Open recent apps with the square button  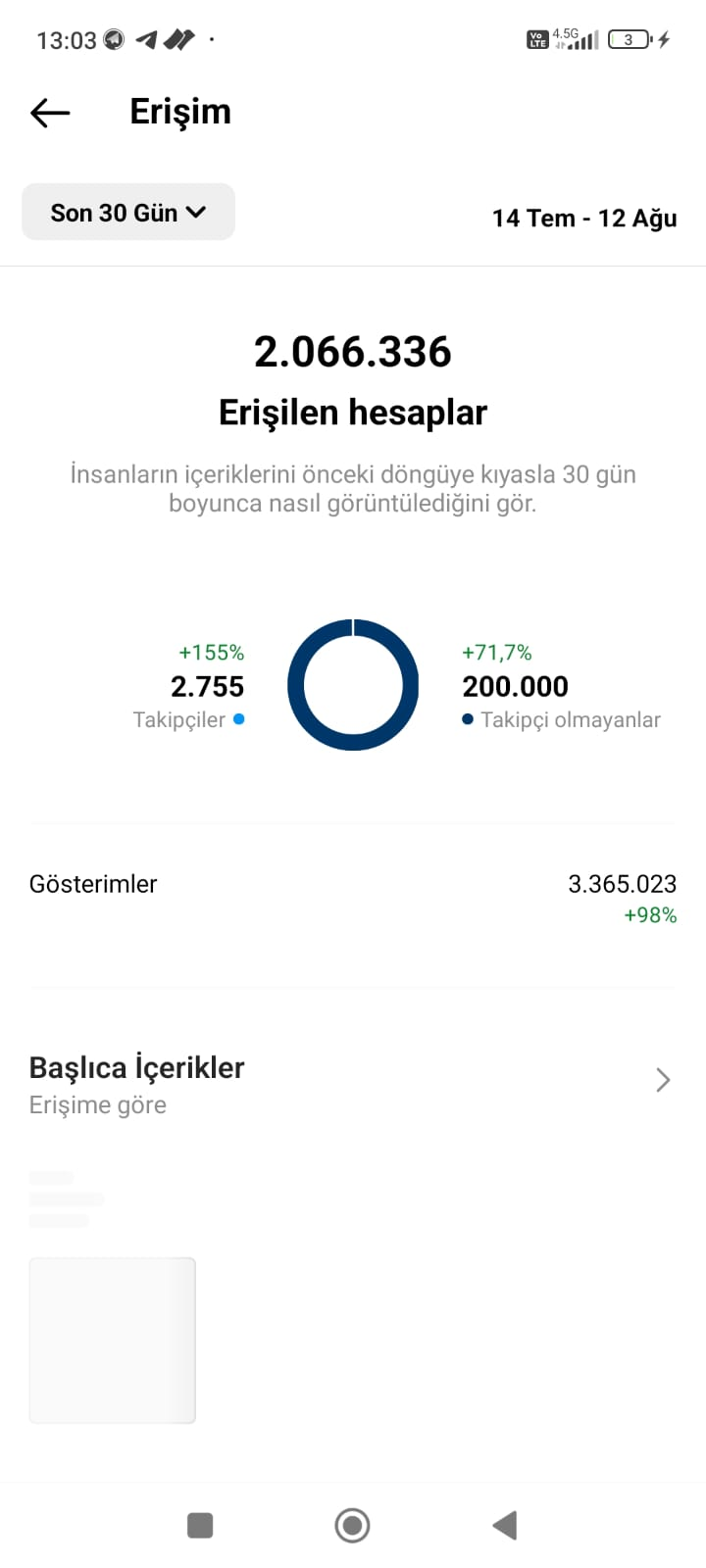[x=200, y=1525]
